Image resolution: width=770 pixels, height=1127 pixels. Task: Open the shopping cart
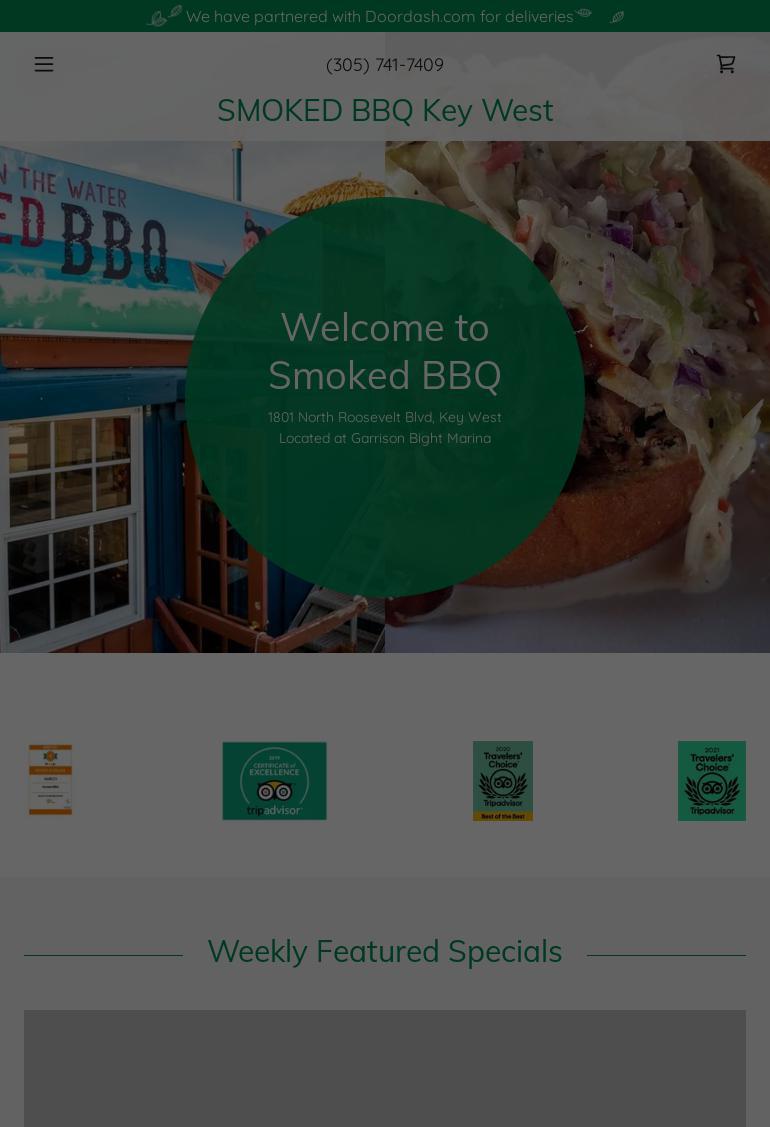coord(726,64)
